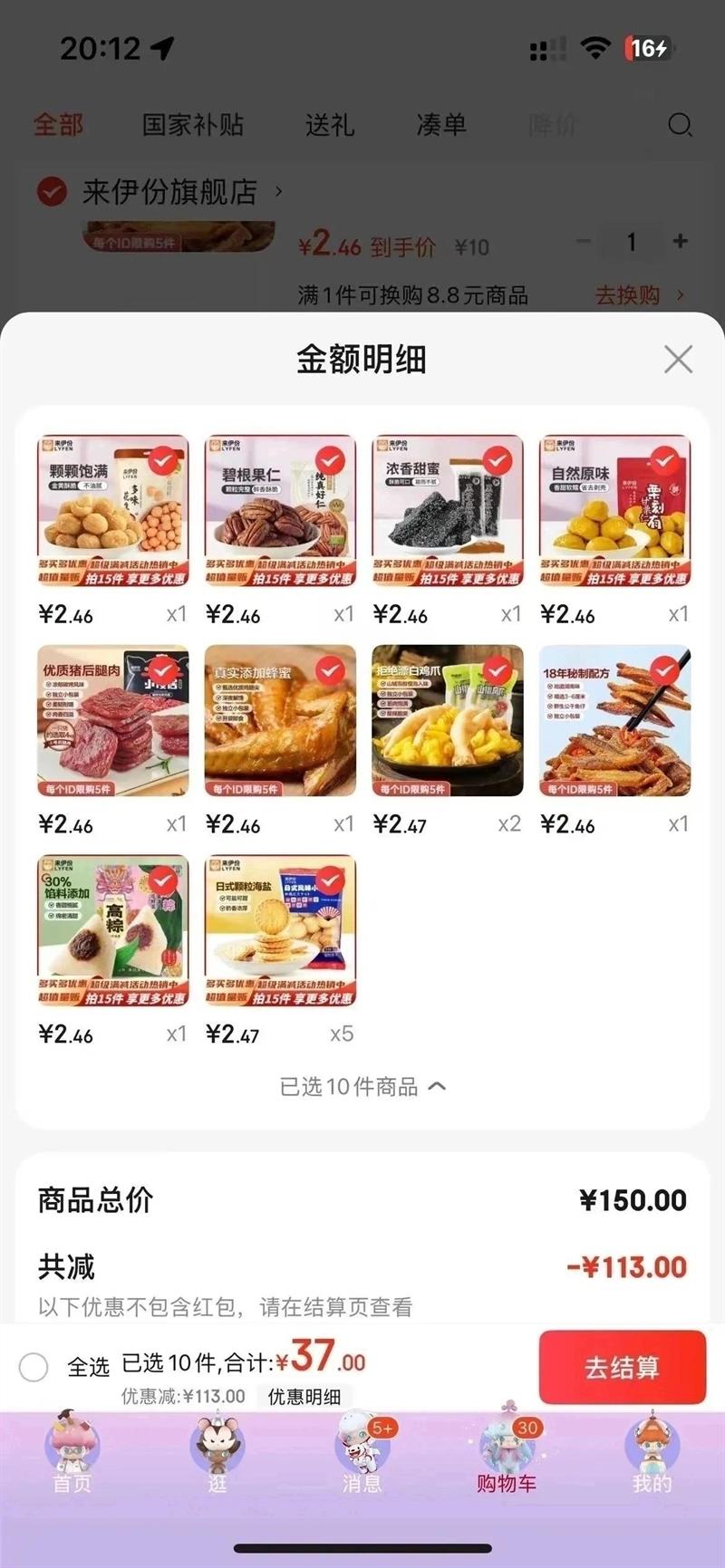Unselect the 18年秘制配方 product tile
725x1568 pixels.
point(664,671)
